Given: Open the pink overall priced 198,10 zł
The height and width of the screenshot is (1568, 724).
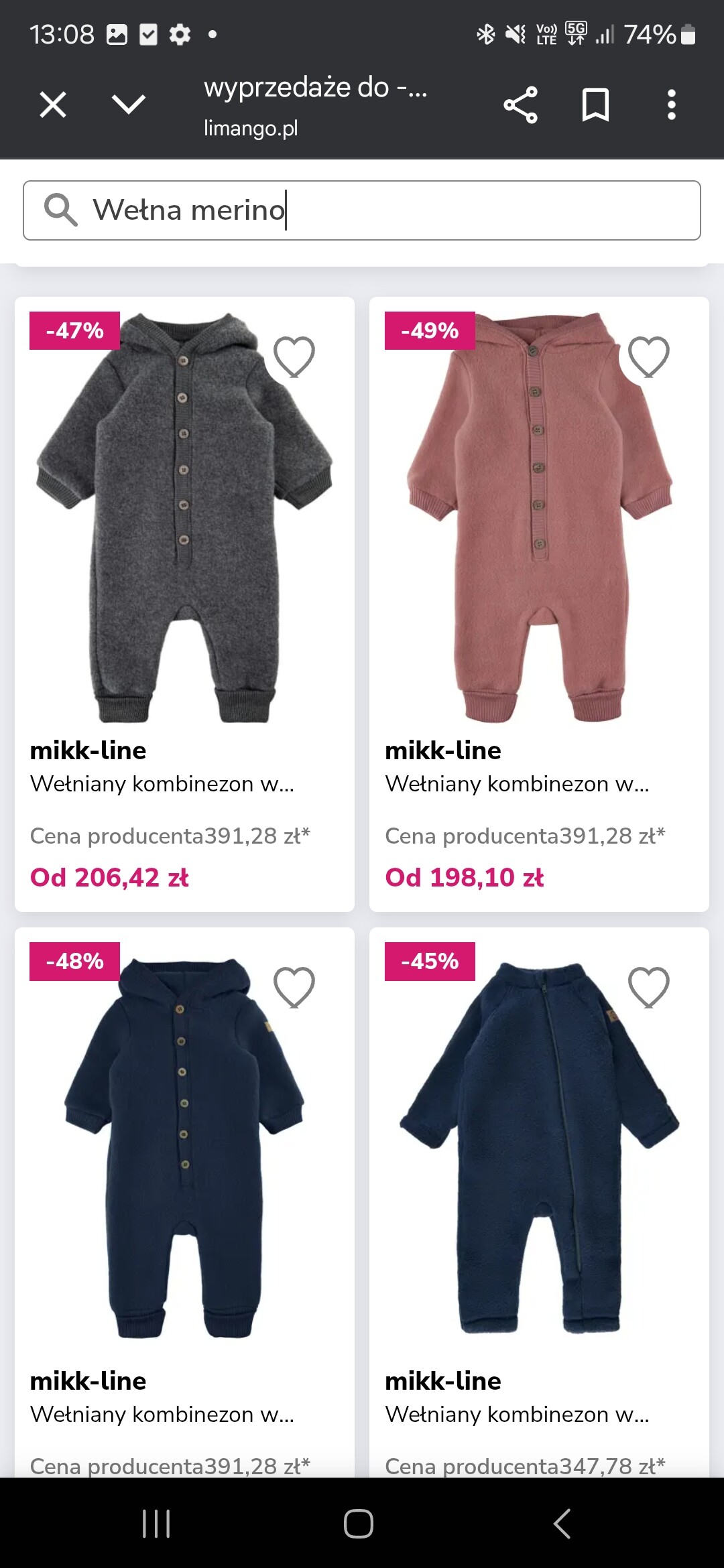Looking at the screenshot, I should pyautogui.click(x=539, y=536).
